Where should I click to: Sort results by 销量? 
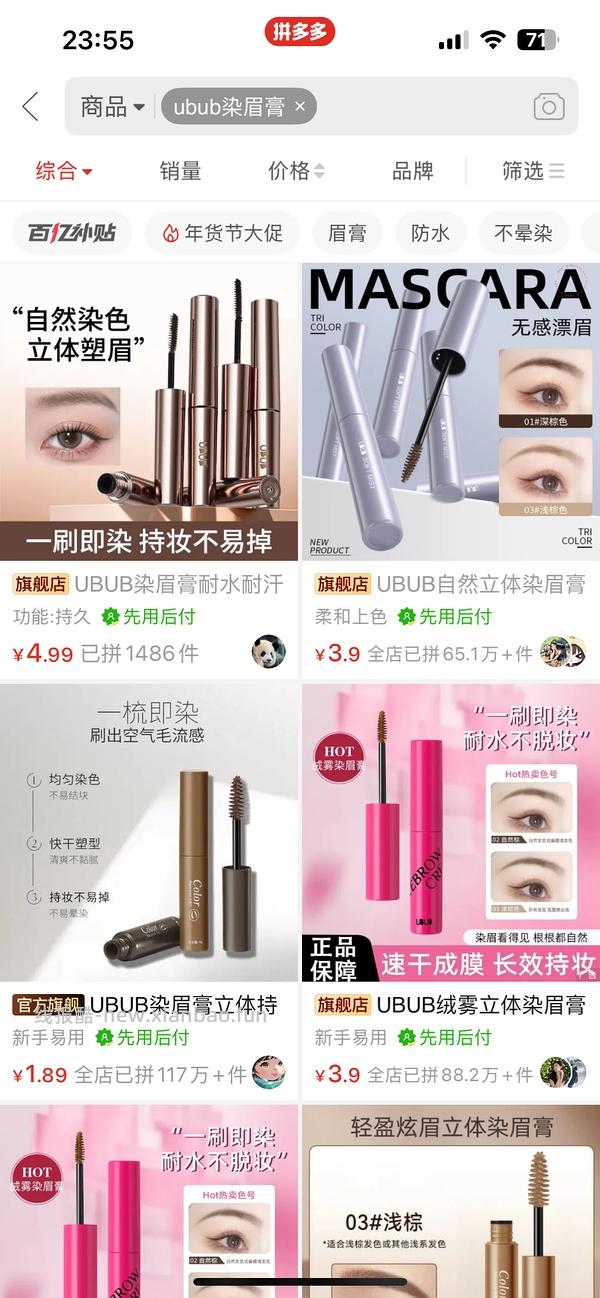click(x=180, y=171)
